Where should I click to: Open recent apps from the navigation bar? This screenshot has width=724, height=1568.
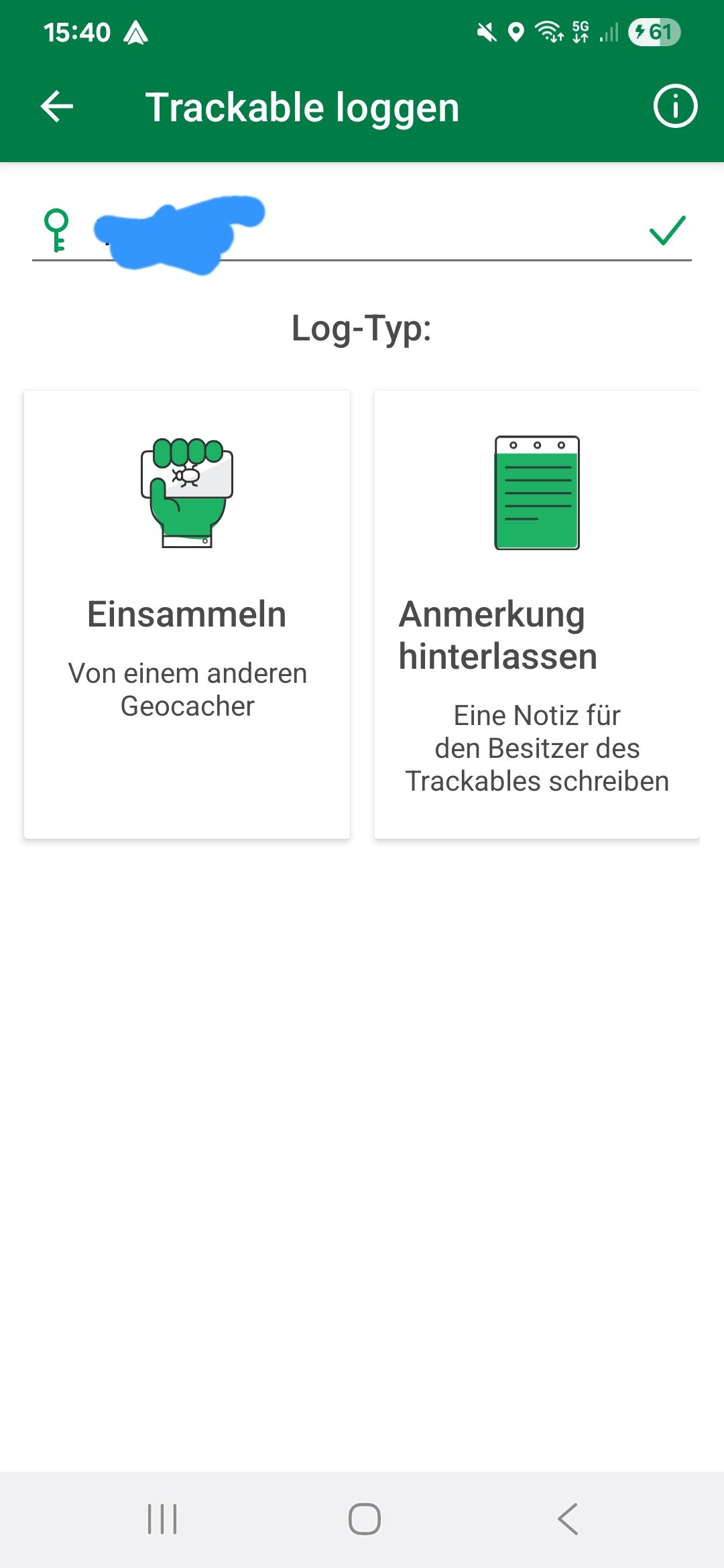(162, 1519)
